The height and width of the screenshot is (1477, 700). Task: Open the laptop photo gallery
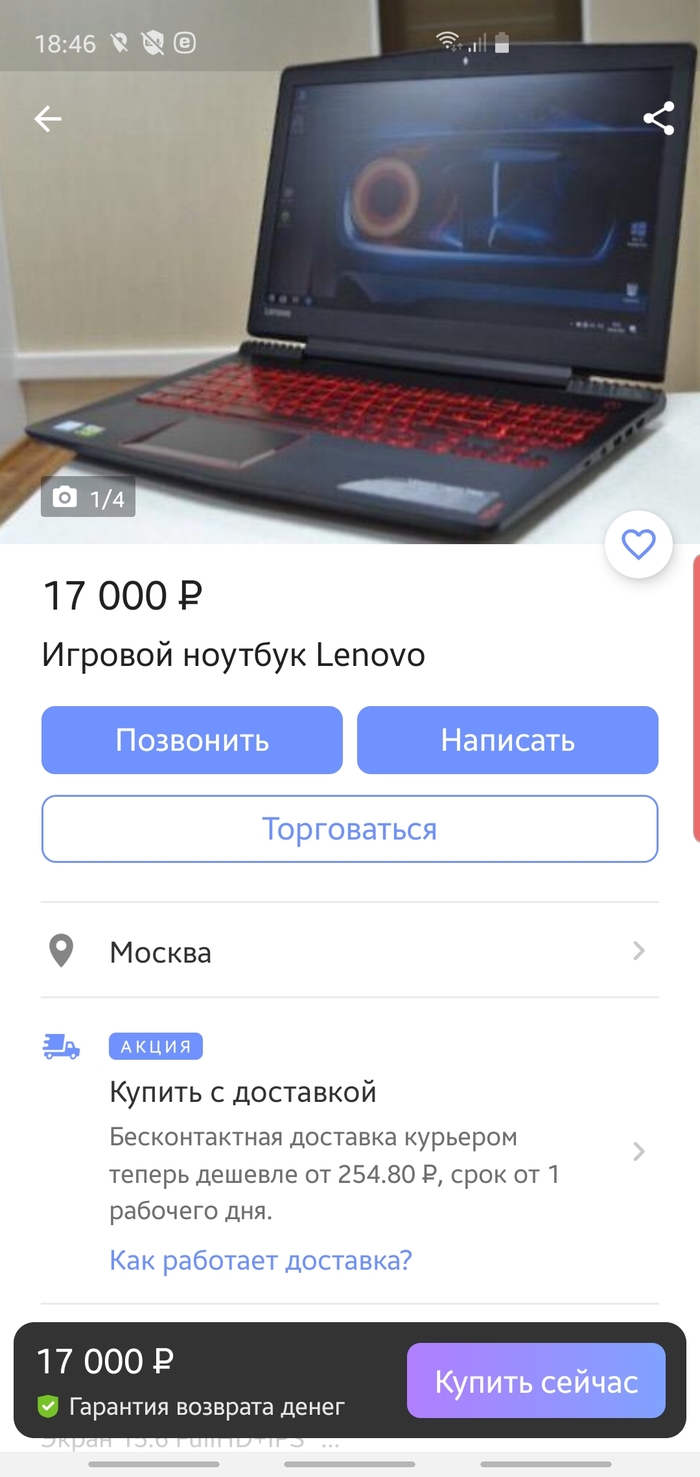pos(350,300)
